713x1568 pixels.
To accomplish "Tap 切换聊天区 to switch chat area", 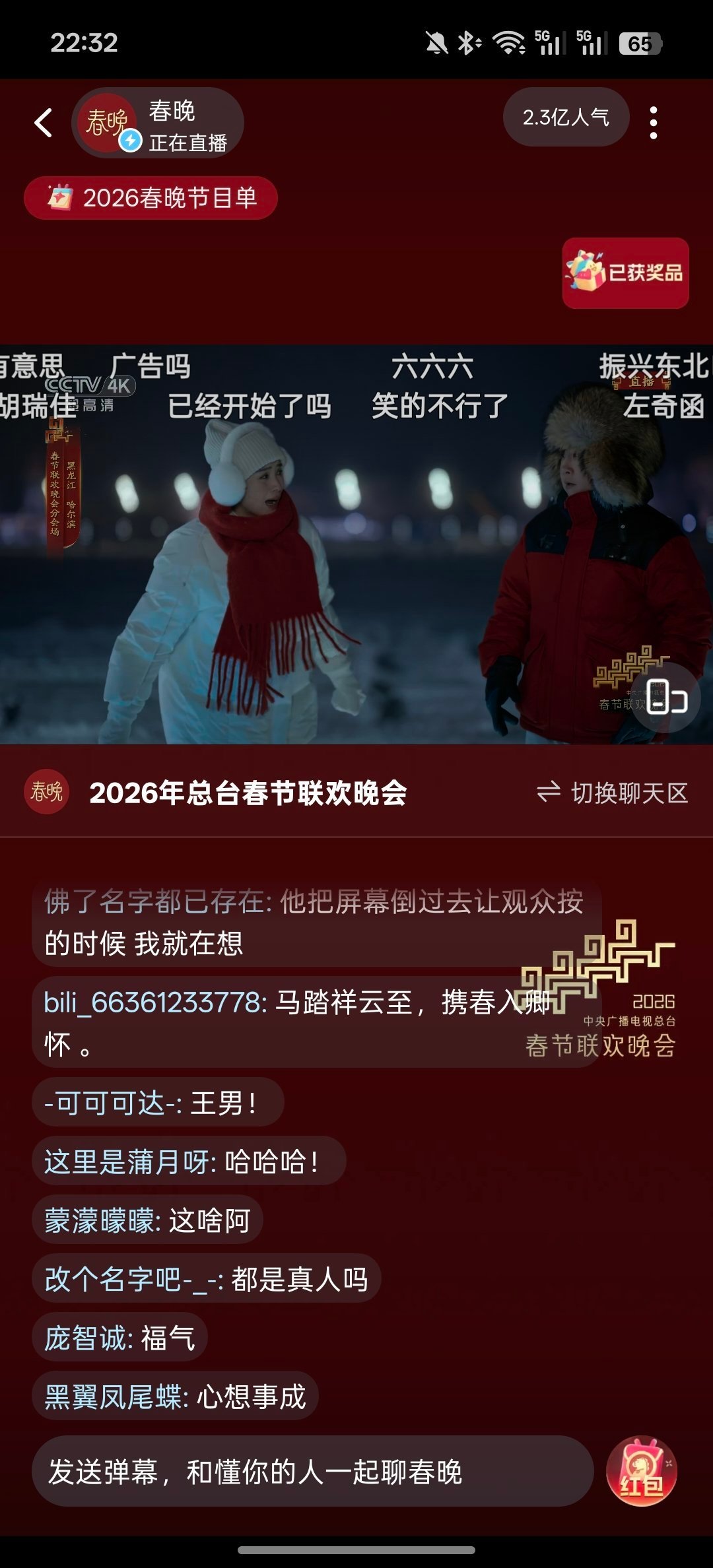I will coord(613,793).
